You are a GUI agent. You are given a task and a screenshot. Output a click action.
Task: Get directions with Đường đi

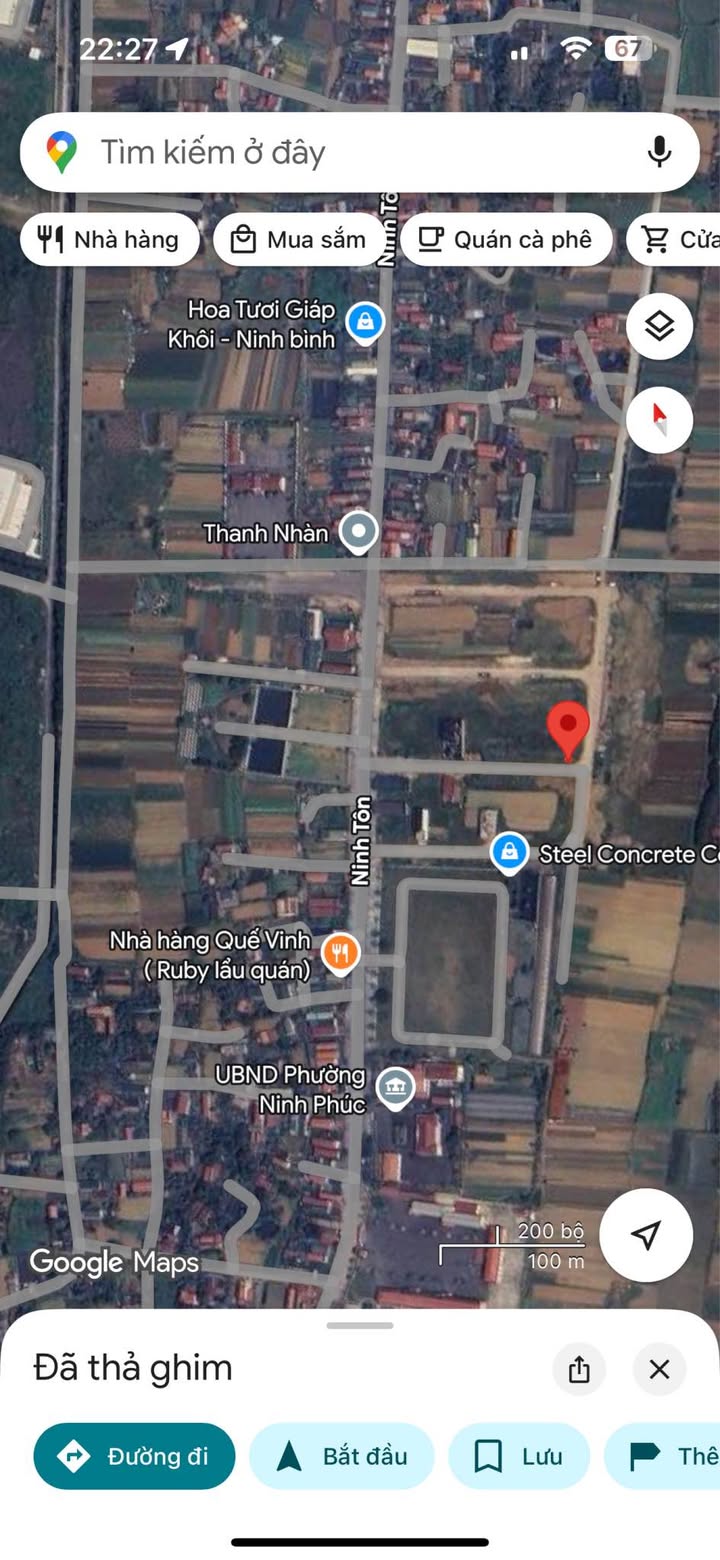click(134, 1456)
